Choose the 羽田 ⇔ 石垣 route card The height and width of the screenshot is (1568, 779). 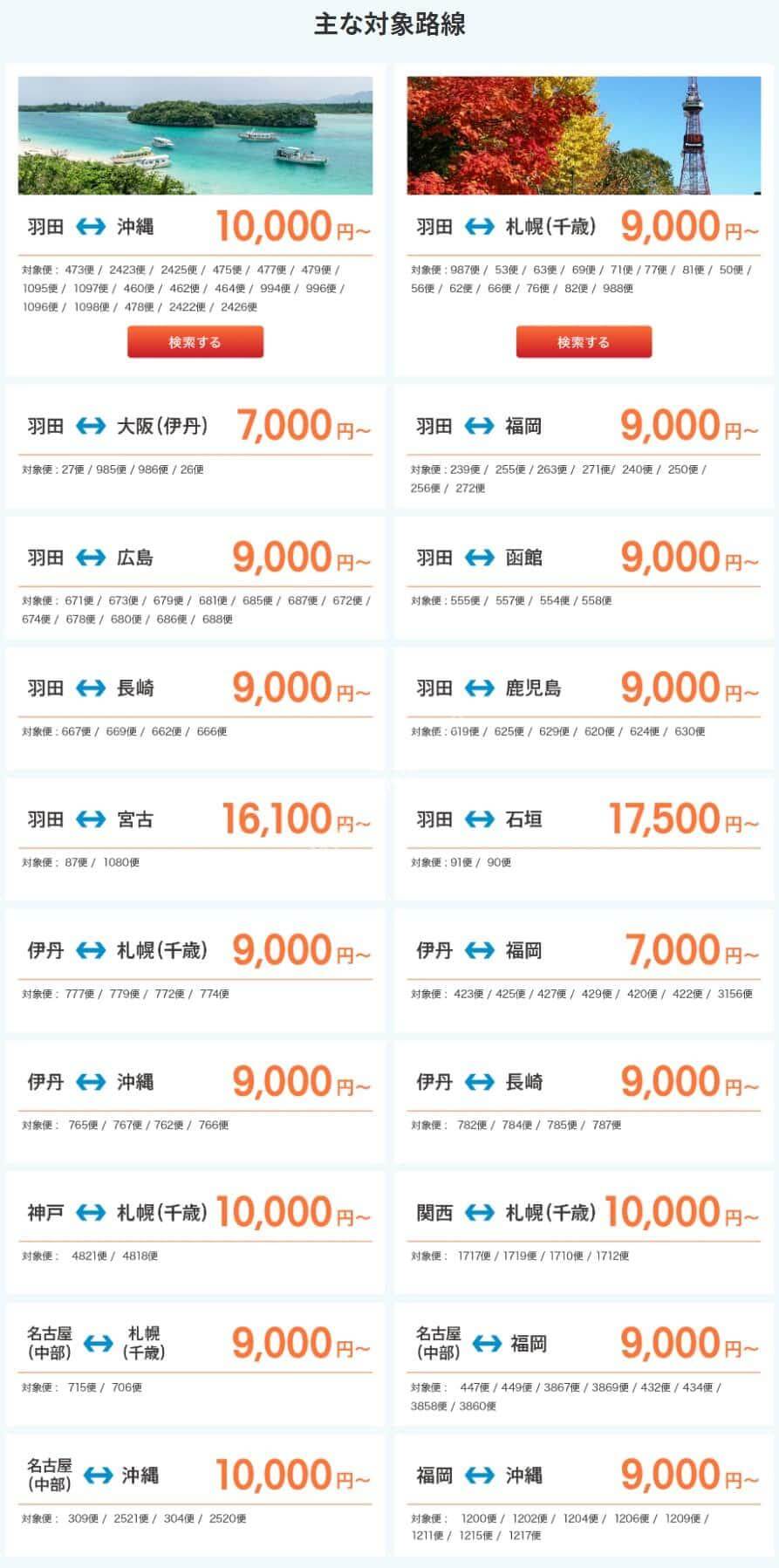pyautogui.click(x=584, y=839)
